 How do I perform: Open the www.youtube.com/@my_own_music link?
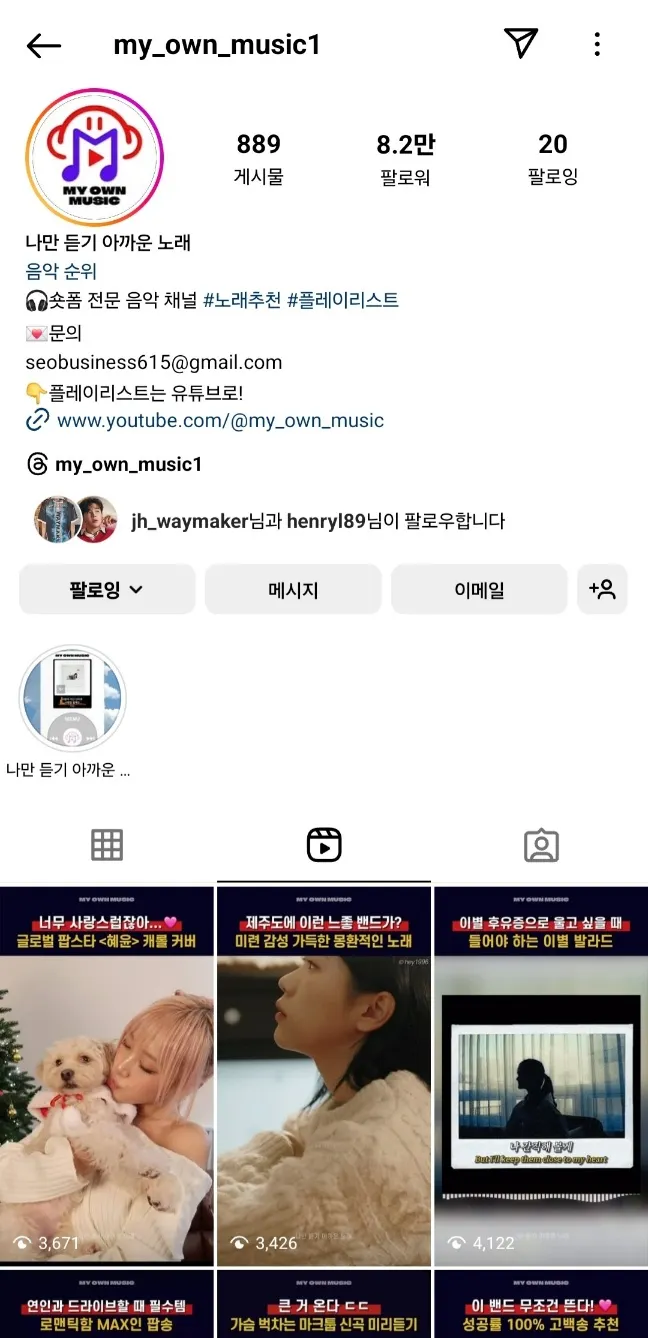[x=220, y=421]
